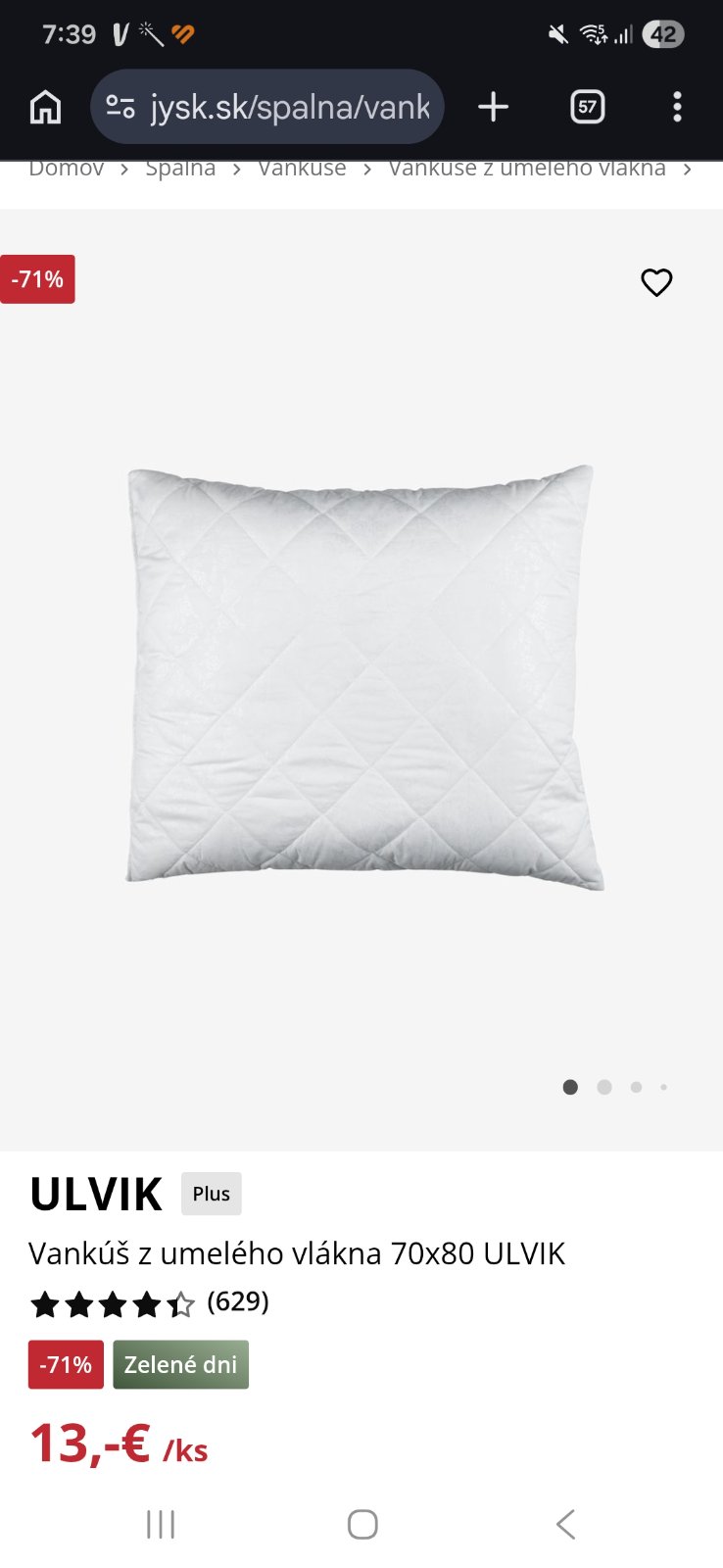
Task: Show recent apps from navigation bar
Action: 160,1524
